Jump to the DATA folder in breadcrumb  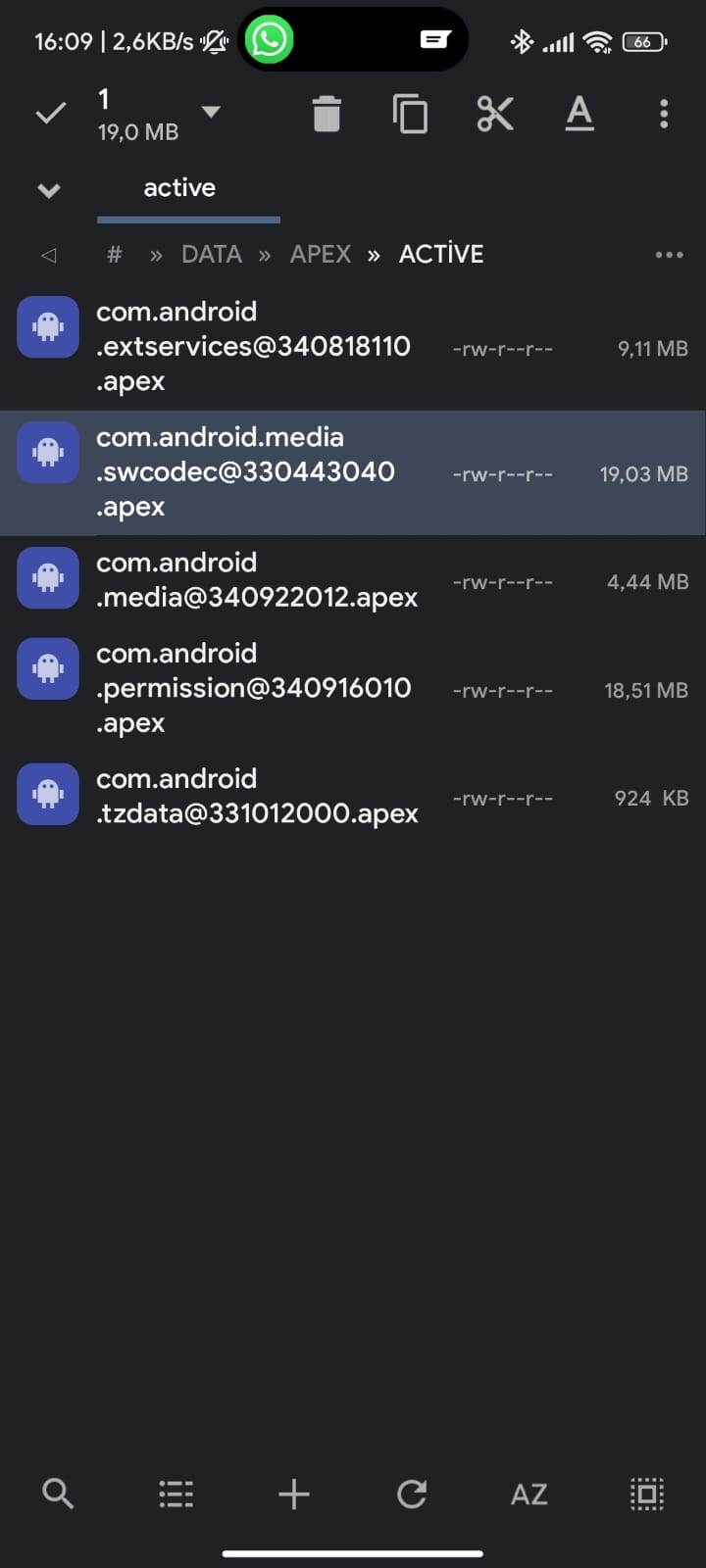pyautogui.click(x=212, y=255)
